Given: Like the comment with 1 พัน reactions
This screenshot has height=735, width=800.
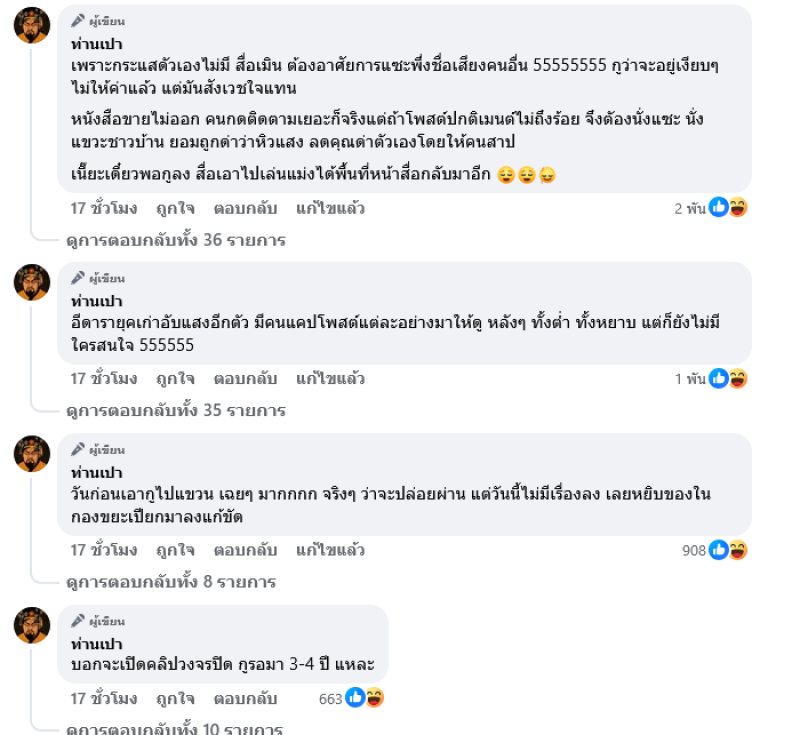Looking at the screenshot, I should [x=175, y=379].
